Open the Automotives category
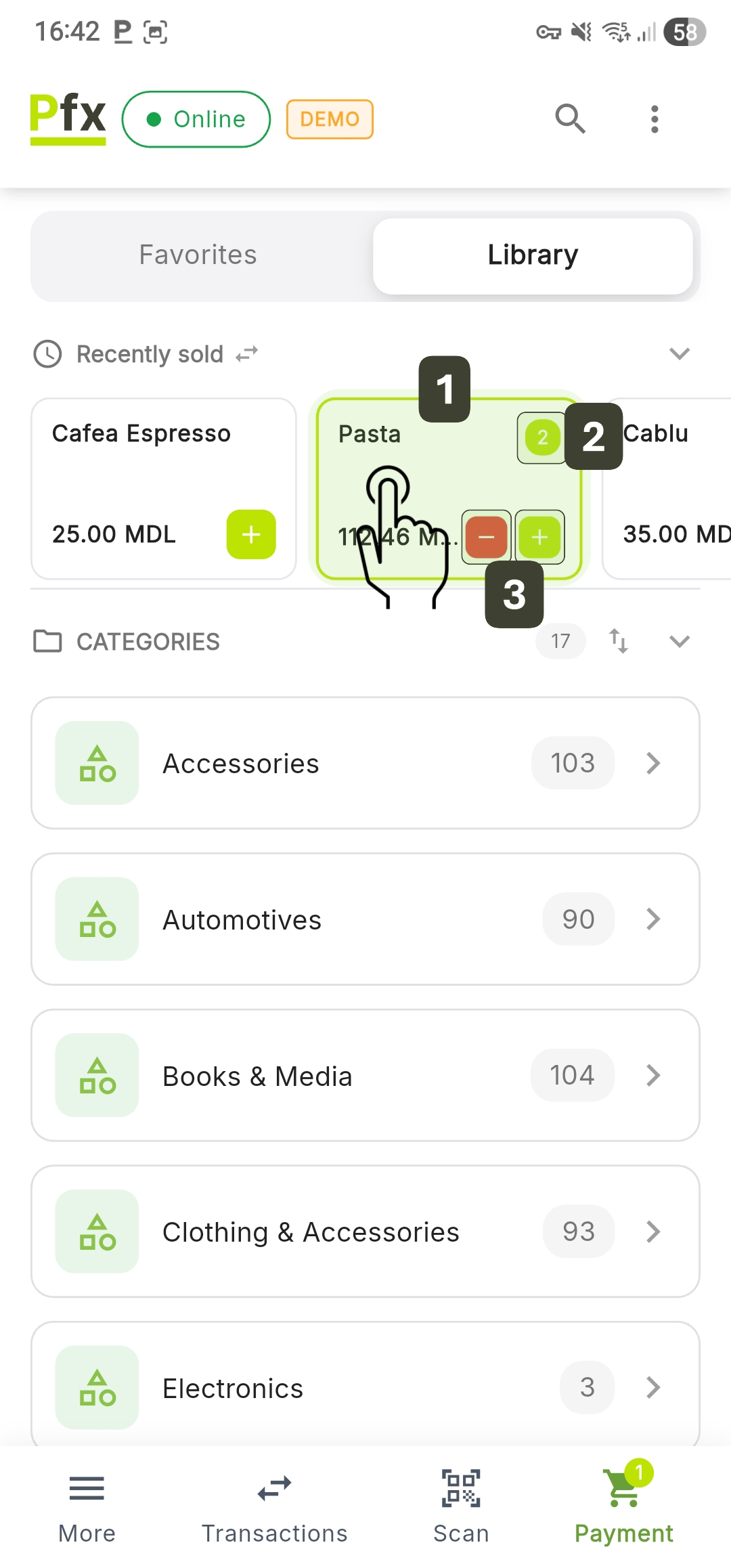This screenshot has height=1568, width=731. [x=365, y=919]
